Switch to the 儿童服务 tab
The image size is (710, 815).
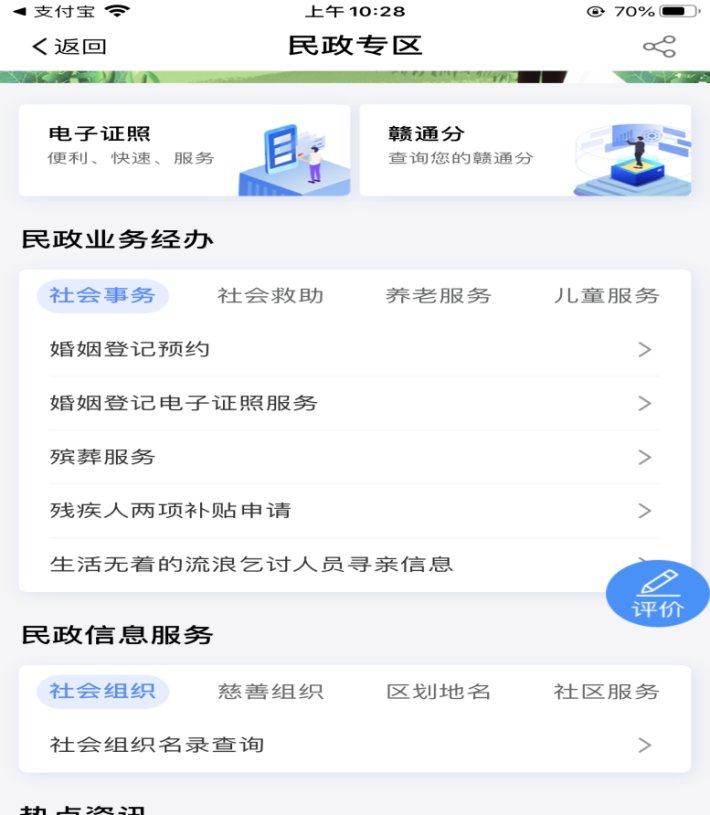[606, 295]
